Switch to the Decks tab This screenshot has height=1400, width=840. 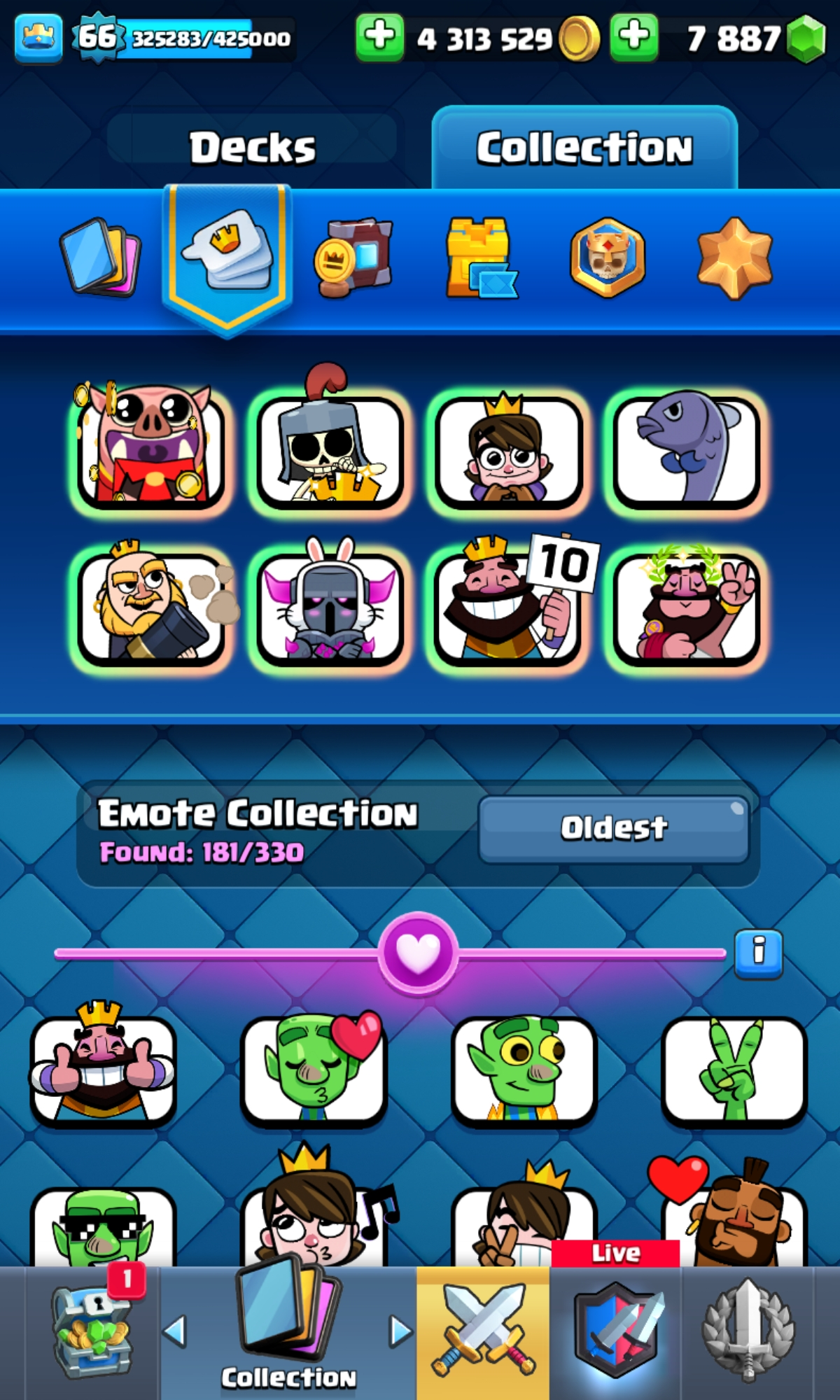pyautogui.click(x=252, y=147)
